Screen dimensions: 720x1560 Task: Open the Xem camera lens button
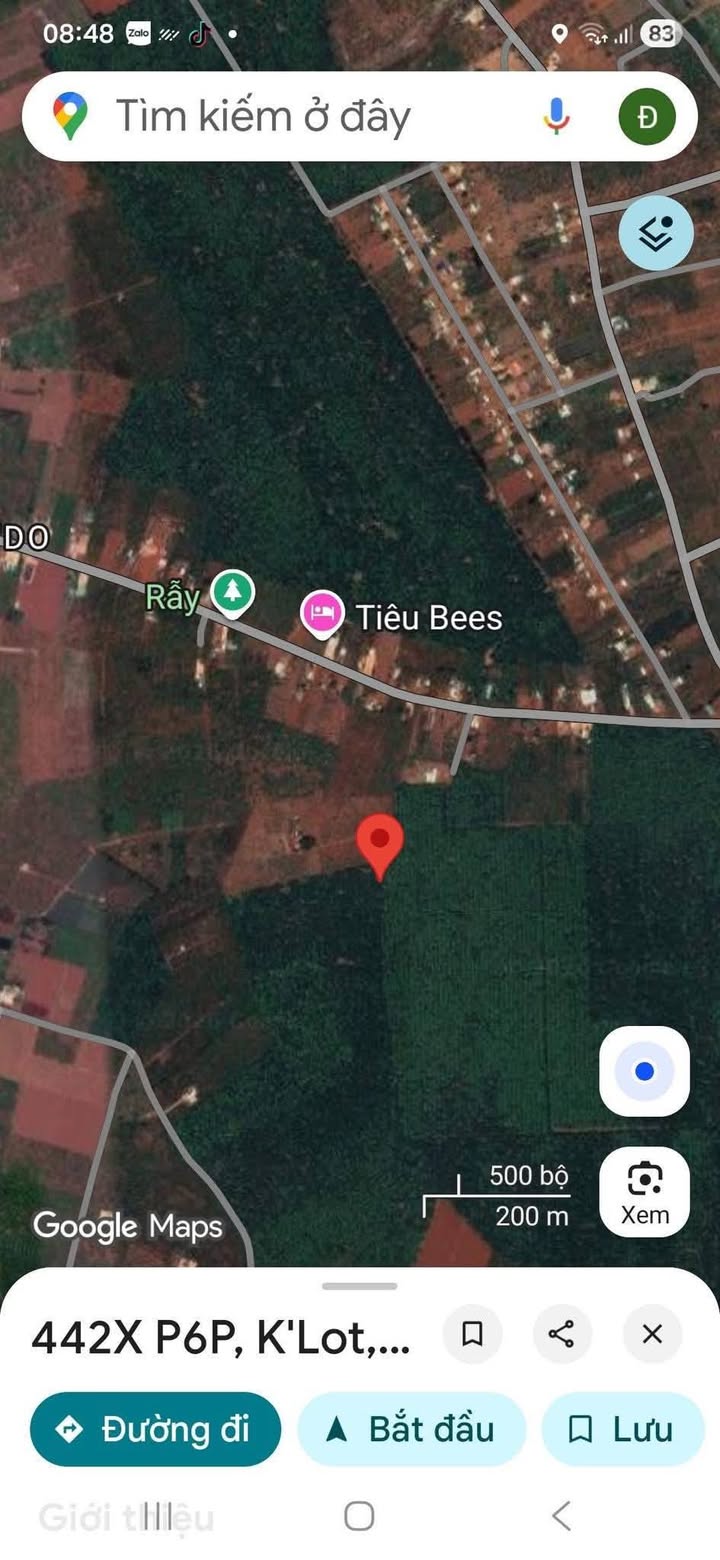coord(644,1191)
